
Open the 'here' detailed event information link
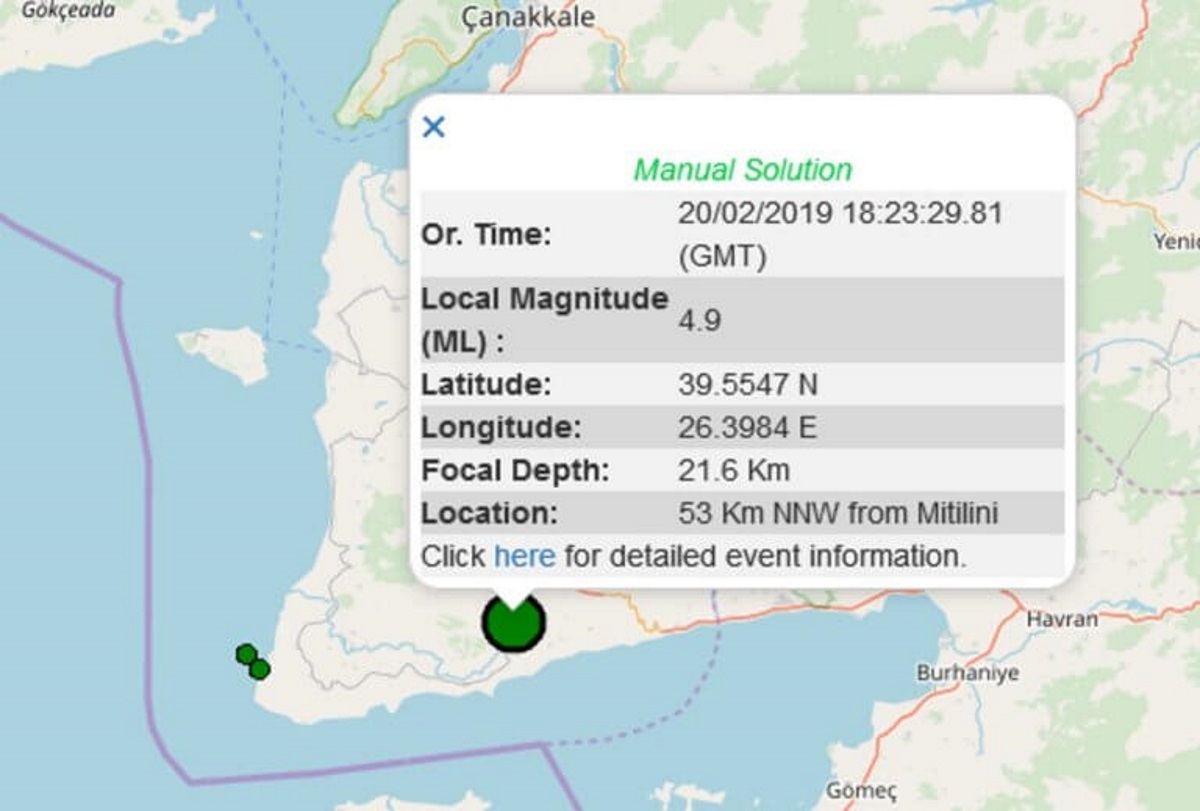pos(524,556)
